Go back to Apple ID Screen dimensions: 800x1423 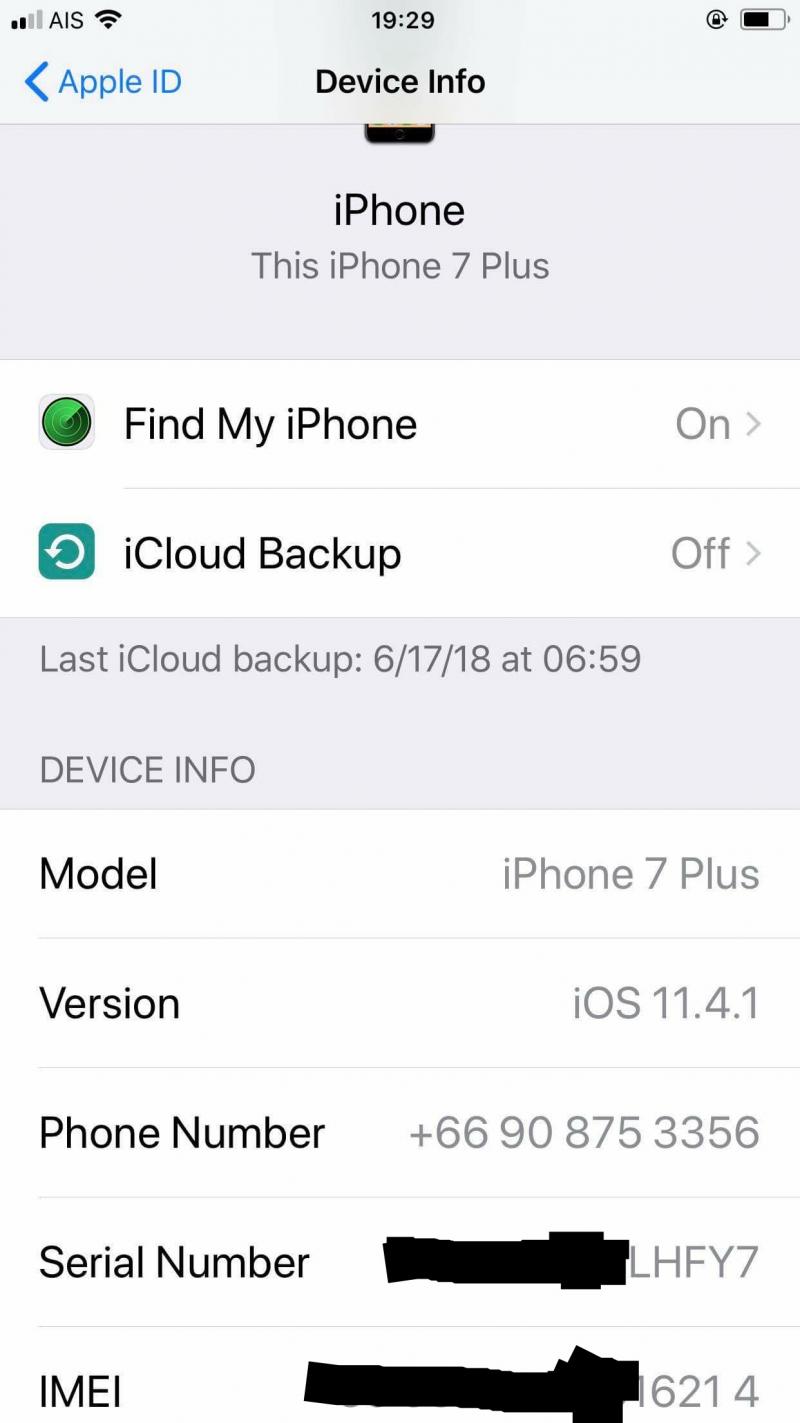[x=103, y=82]
